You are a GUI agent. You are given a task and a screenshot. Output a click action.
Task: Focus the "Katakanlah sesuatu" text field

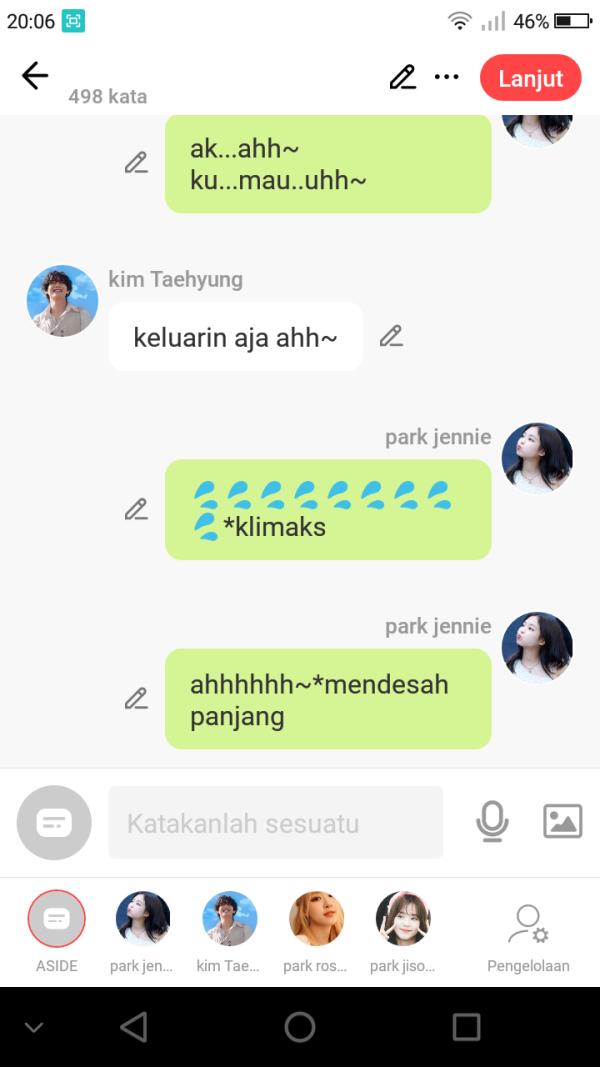tap(275, 823)
